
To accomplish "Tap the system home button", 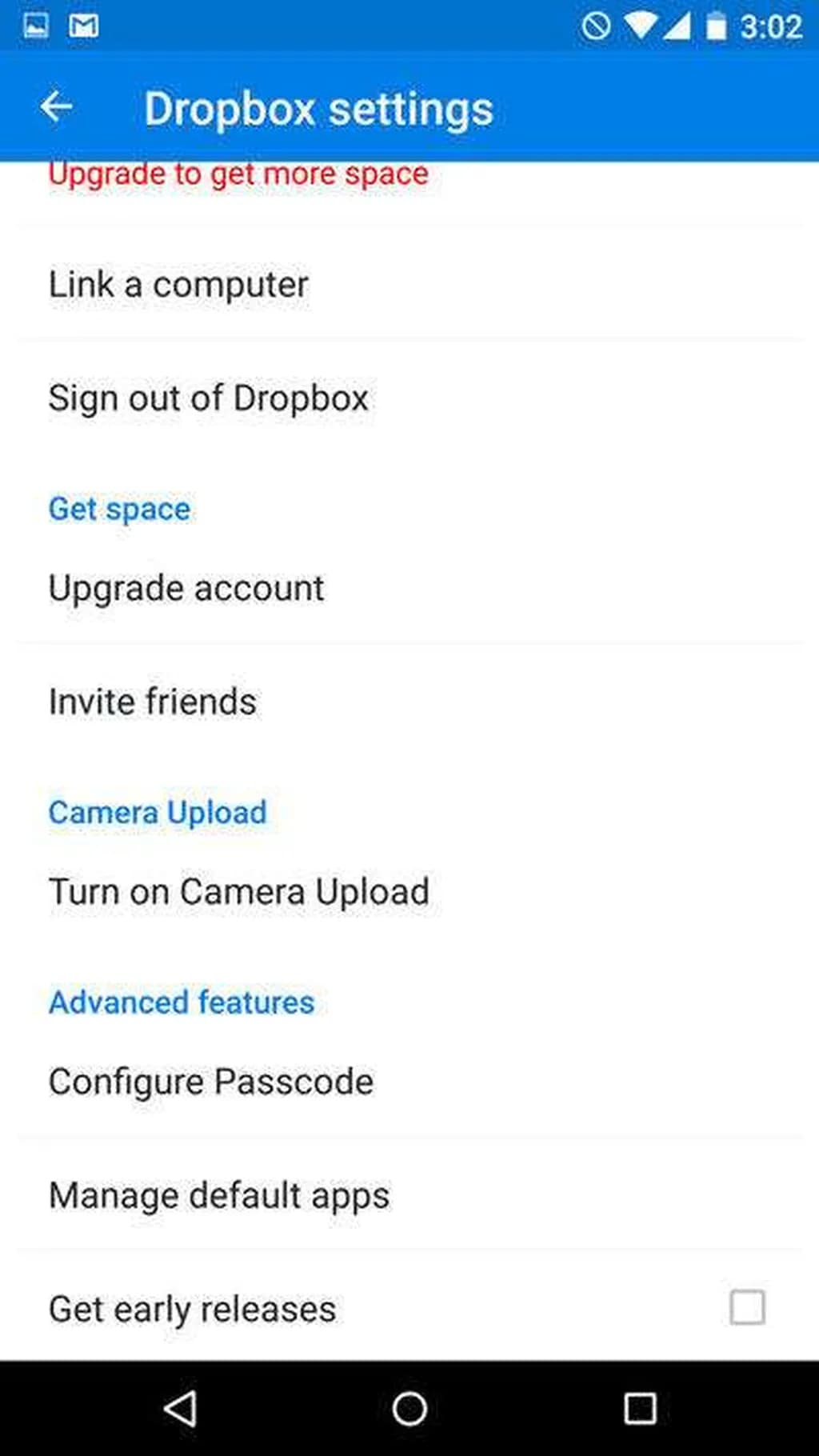I will click(x=409, y=1409).
